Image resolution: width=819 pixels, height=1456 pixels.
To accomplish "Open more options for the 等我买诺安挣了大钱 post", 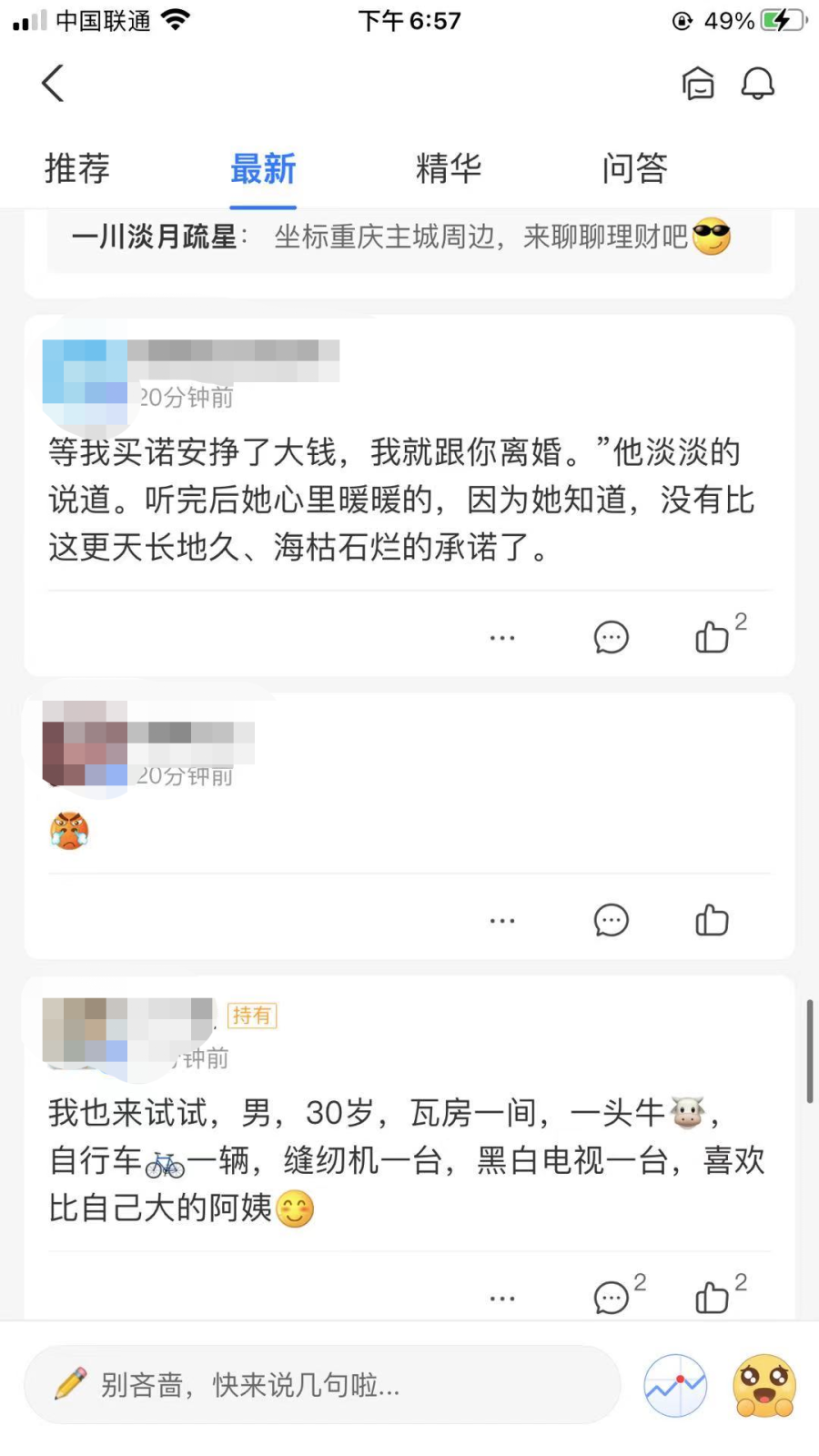I will click(502, 638).
